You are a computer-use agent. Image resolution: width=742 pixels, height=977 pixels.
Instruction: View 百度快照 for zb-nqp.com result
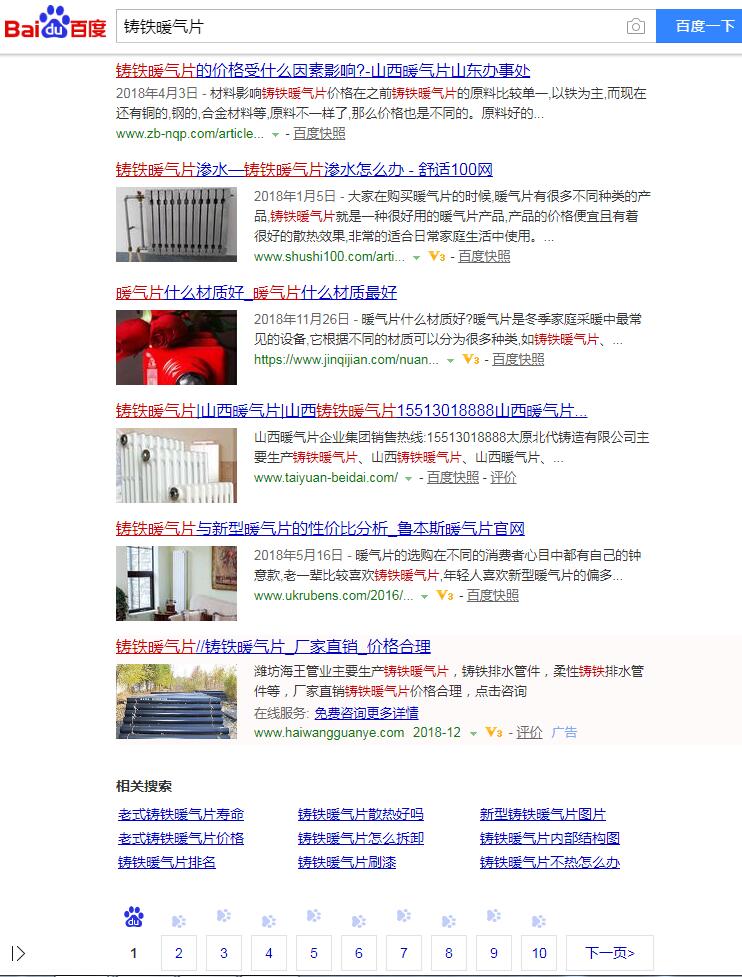point(319,133)
